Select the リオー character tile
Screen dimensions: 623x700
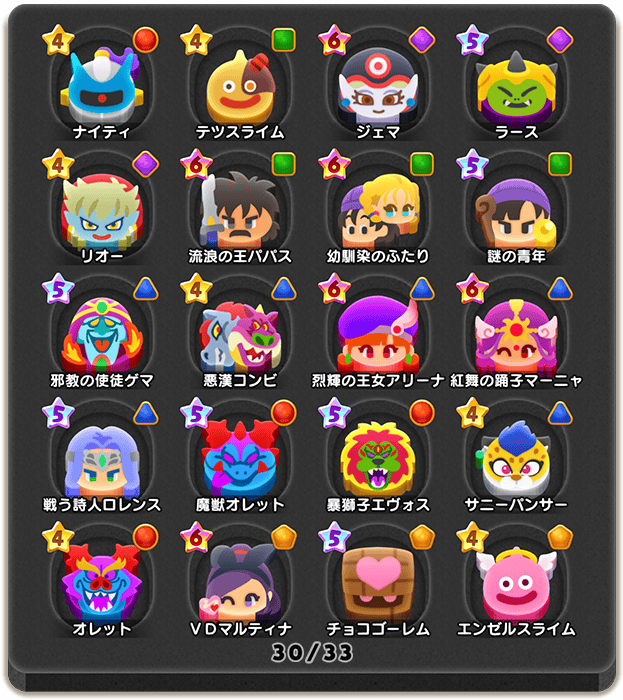click(102, 208)
